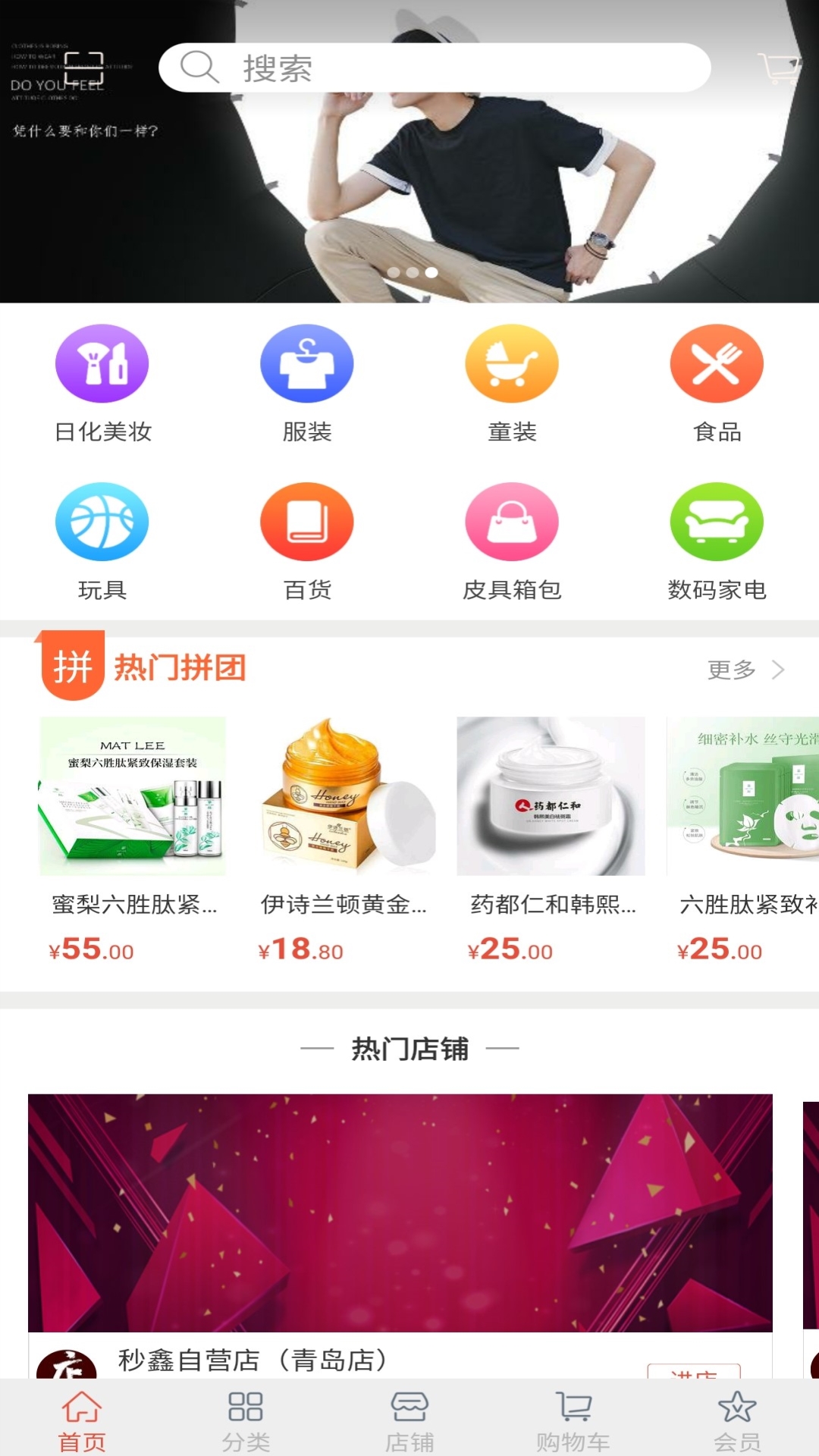Screen dimensions: 819x1456
Task: Select the 百货 general goods icon
Action: [x=306, y=522]
